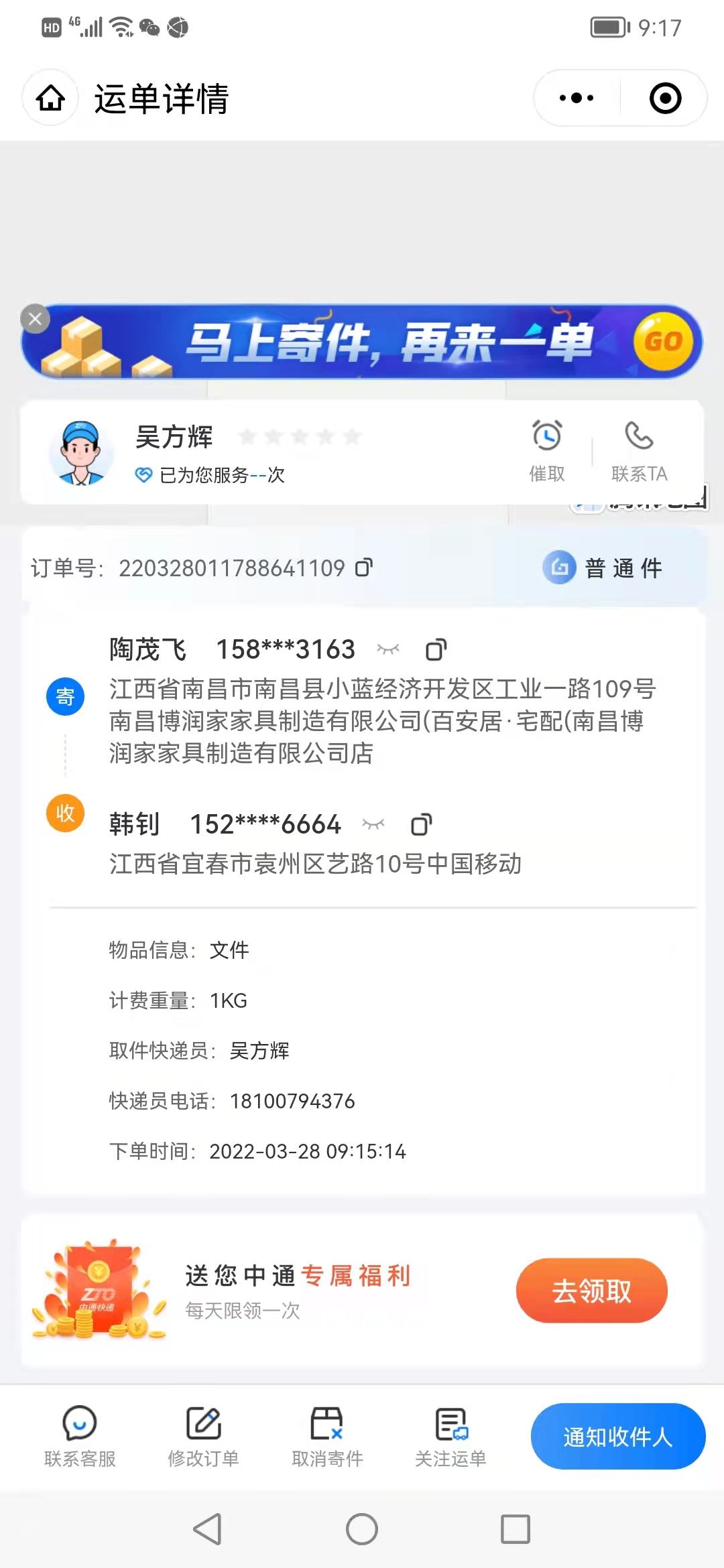Tap 关注运单 to follow waybill
Viewport: 724px width, 1568px height.
click(x=450, y=1436)
